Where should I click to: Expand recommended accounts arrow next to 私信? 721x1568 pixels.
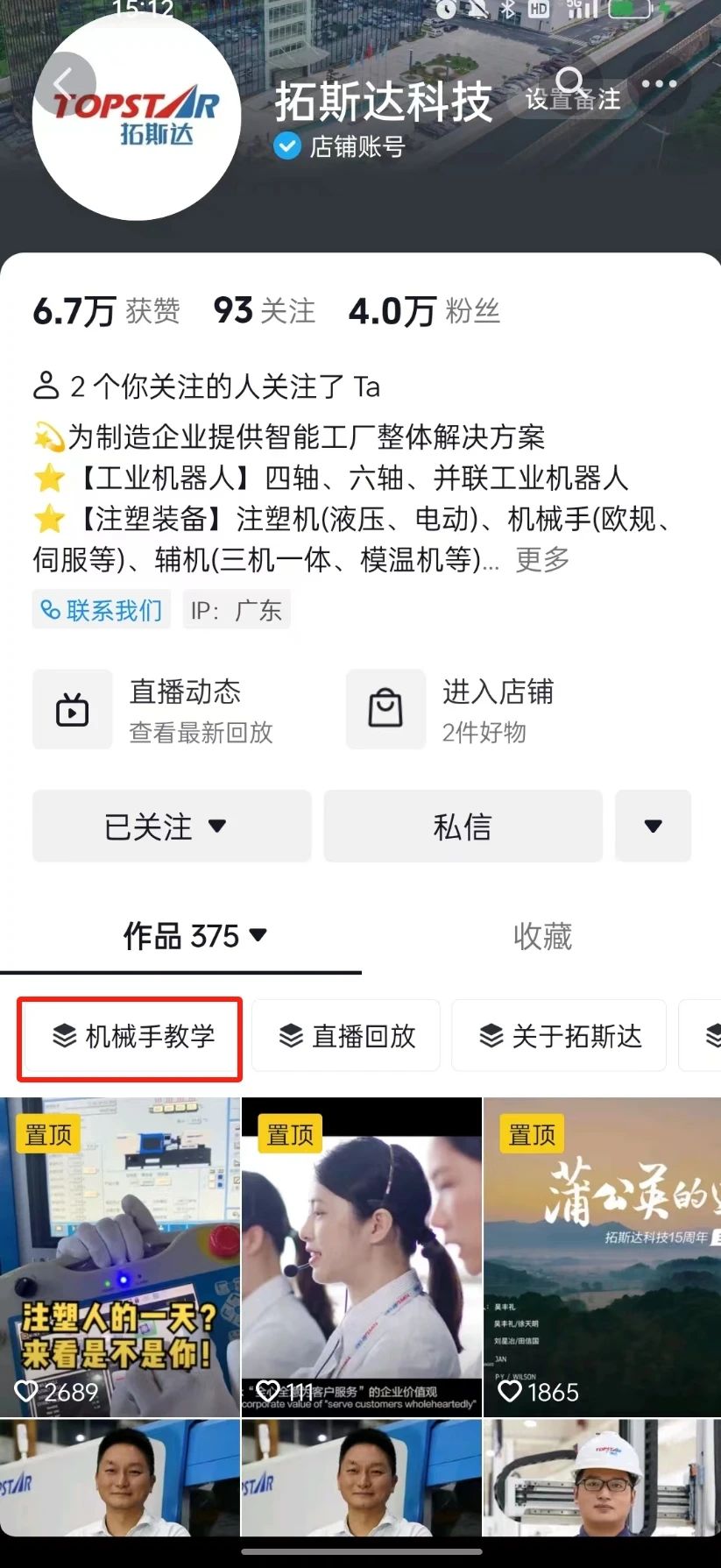653,826
